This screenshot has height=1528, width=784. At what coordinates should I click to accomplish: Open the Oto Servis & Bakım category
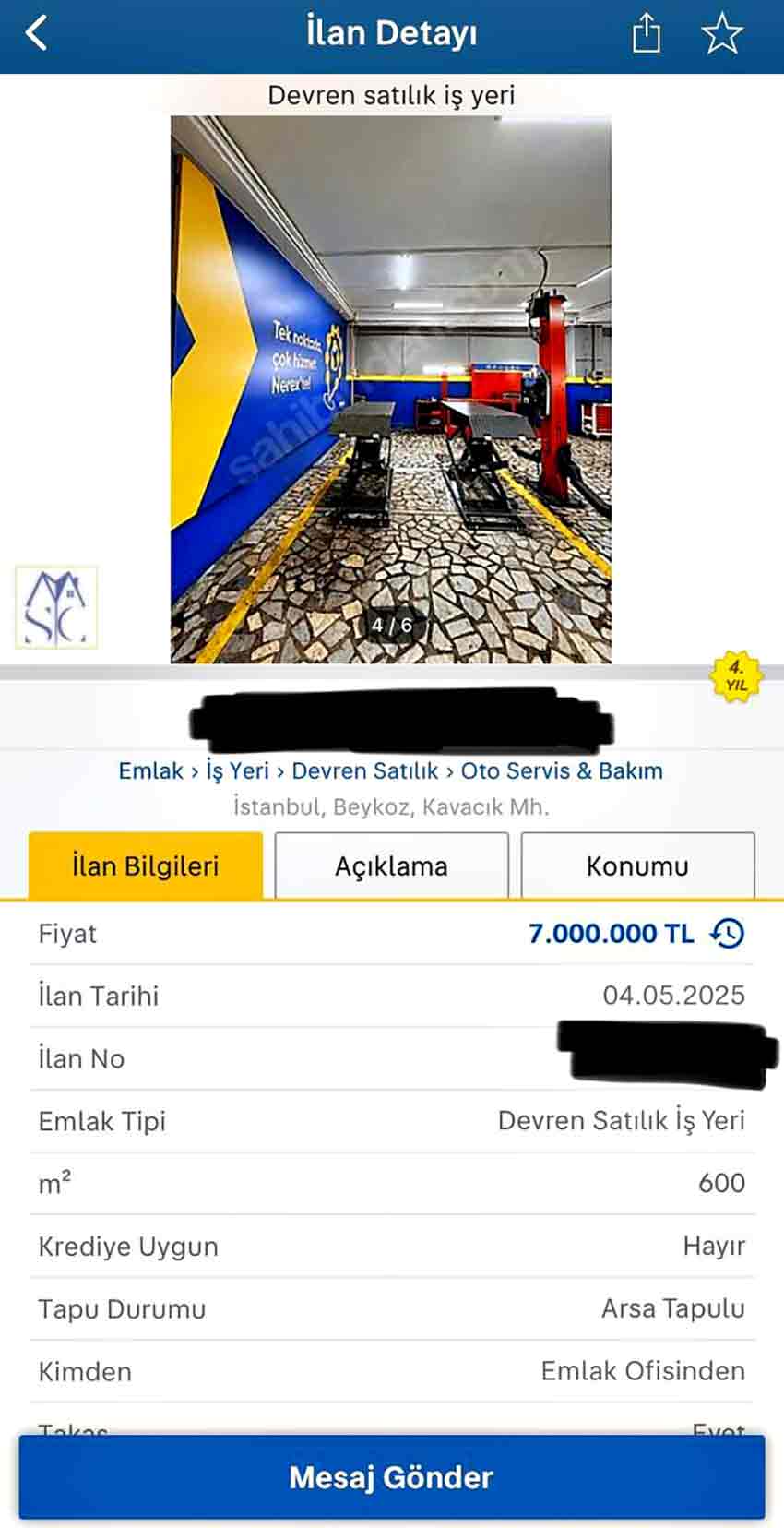click(x=561, y=770)
